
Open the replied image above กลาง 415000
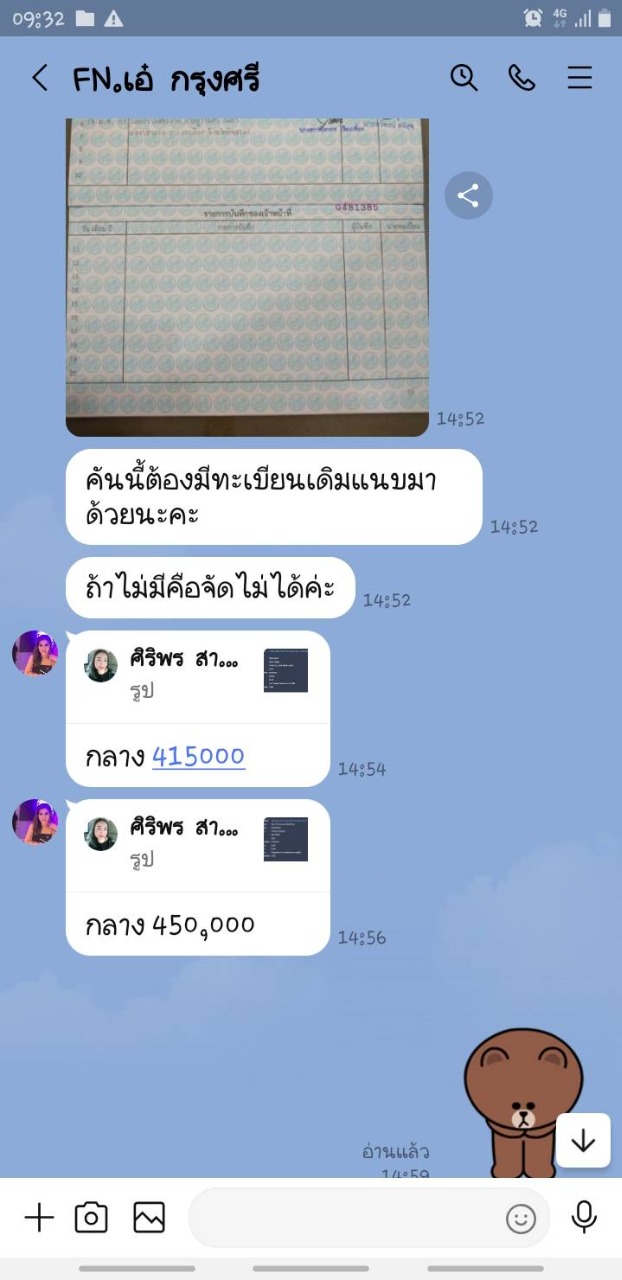point(285,671)
